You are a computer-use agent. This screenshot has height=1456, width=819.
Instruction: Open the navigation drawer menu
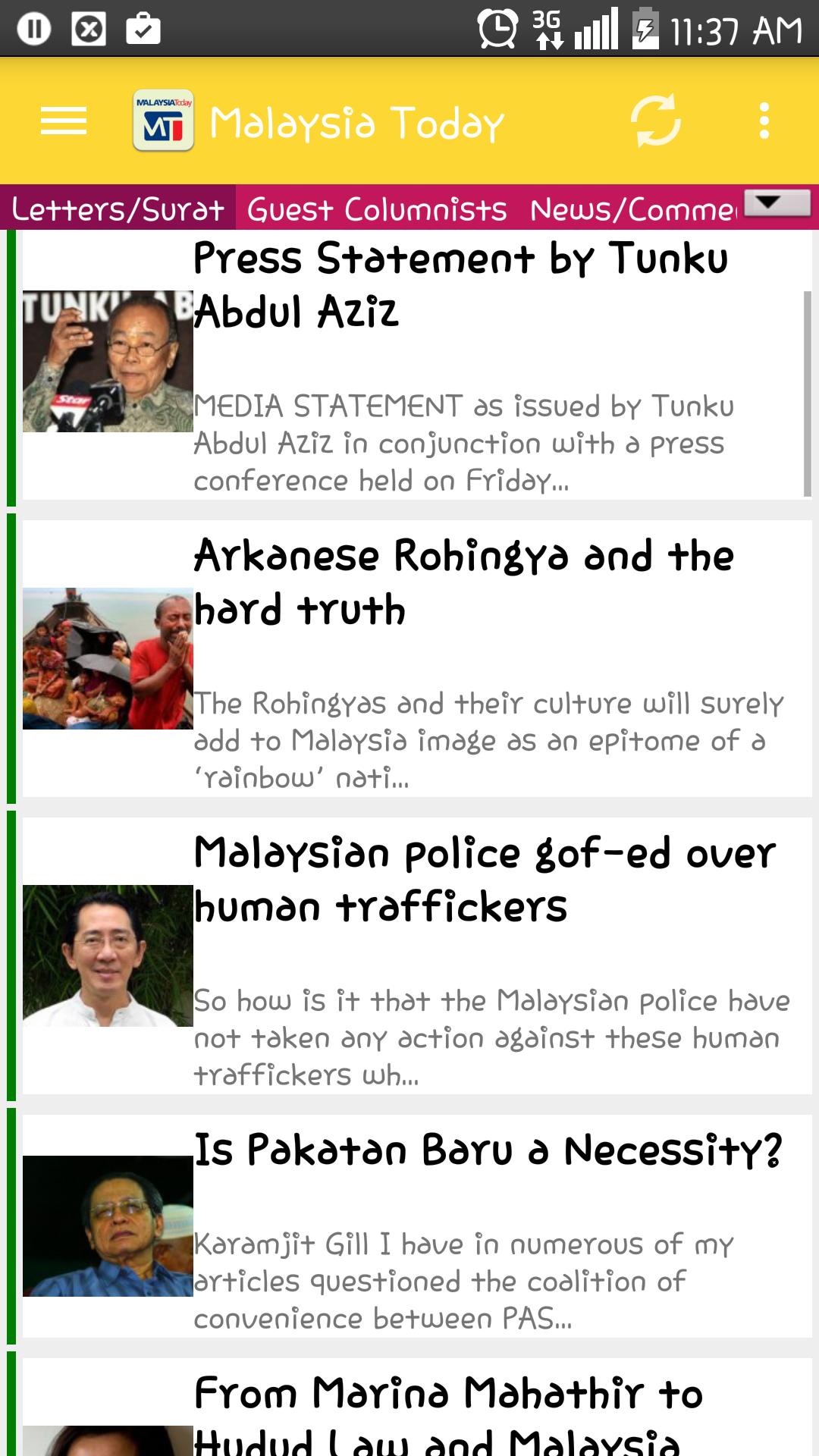(64, 121)
